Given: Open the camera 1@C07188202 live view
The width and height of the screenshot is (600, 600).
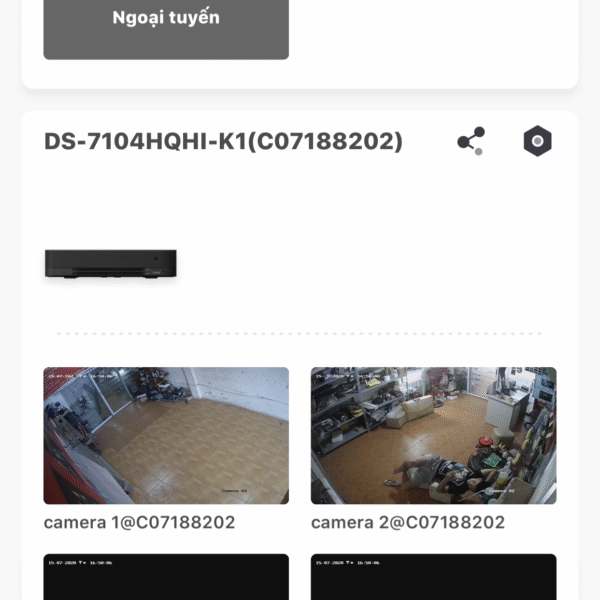Looking at the screenshot, I should click(x=166, y=435).
